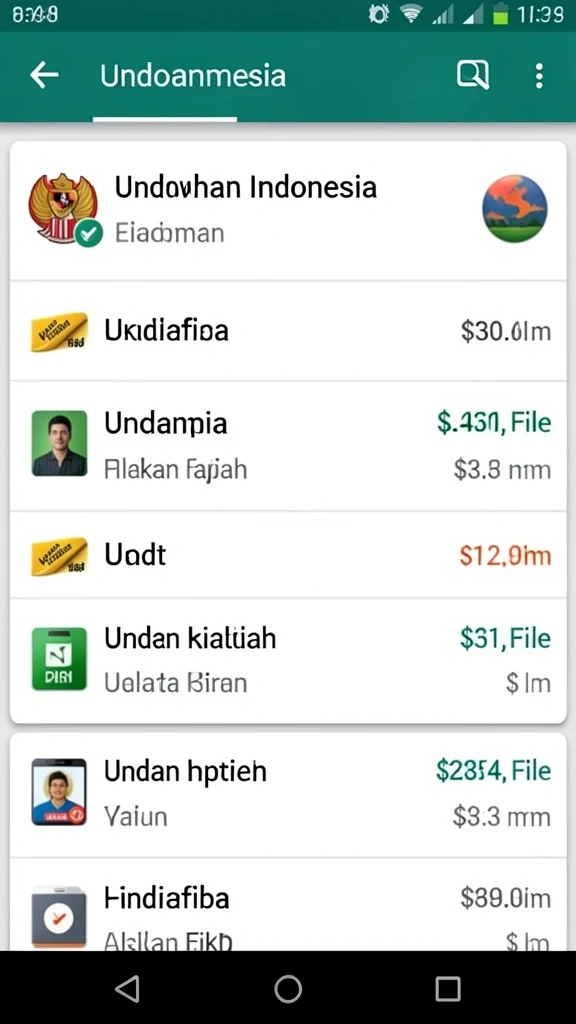Screen dimensions: 576x1024
Task: Open the Ukidiafiba row
Action: [288, 331]
